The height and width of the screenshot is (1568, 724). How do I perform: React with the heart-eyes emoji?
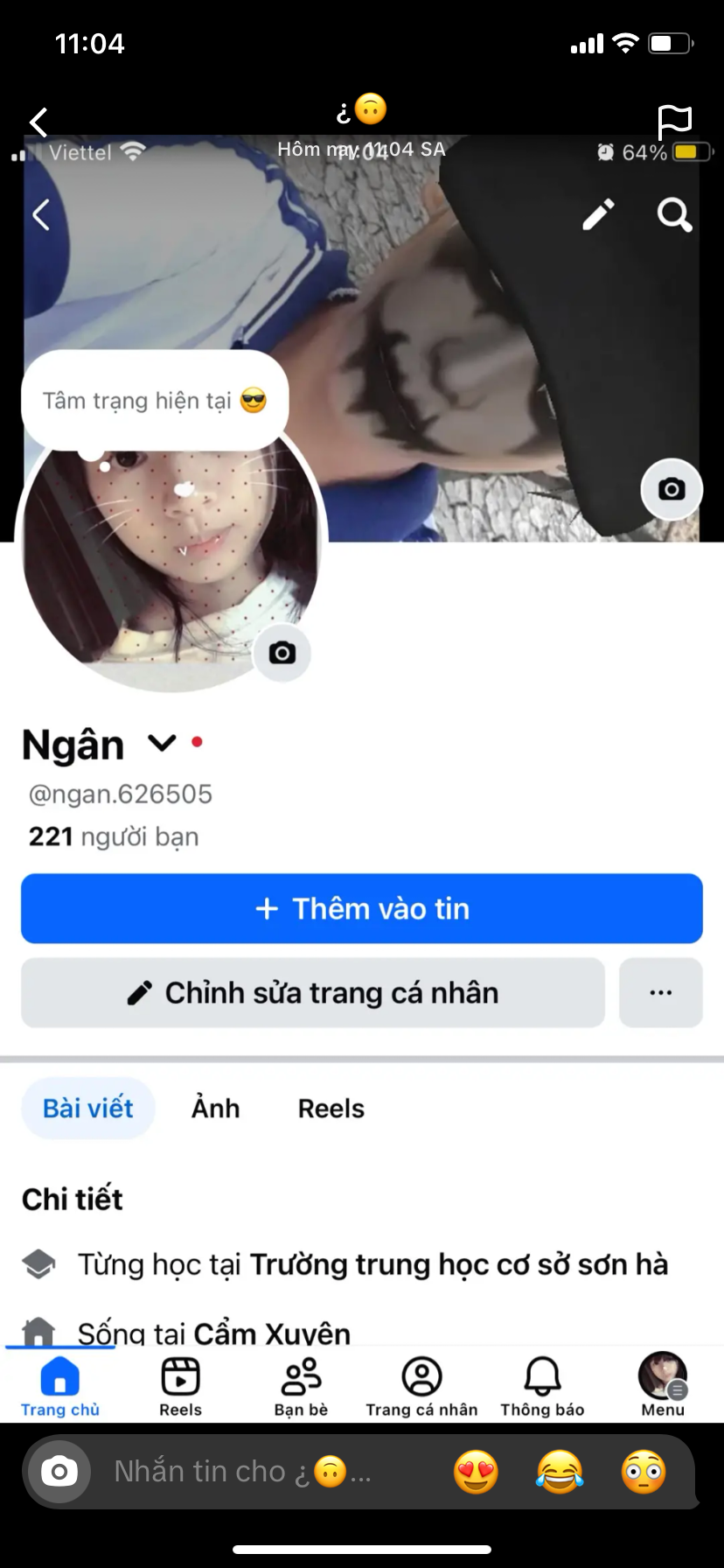point(476,1472)
